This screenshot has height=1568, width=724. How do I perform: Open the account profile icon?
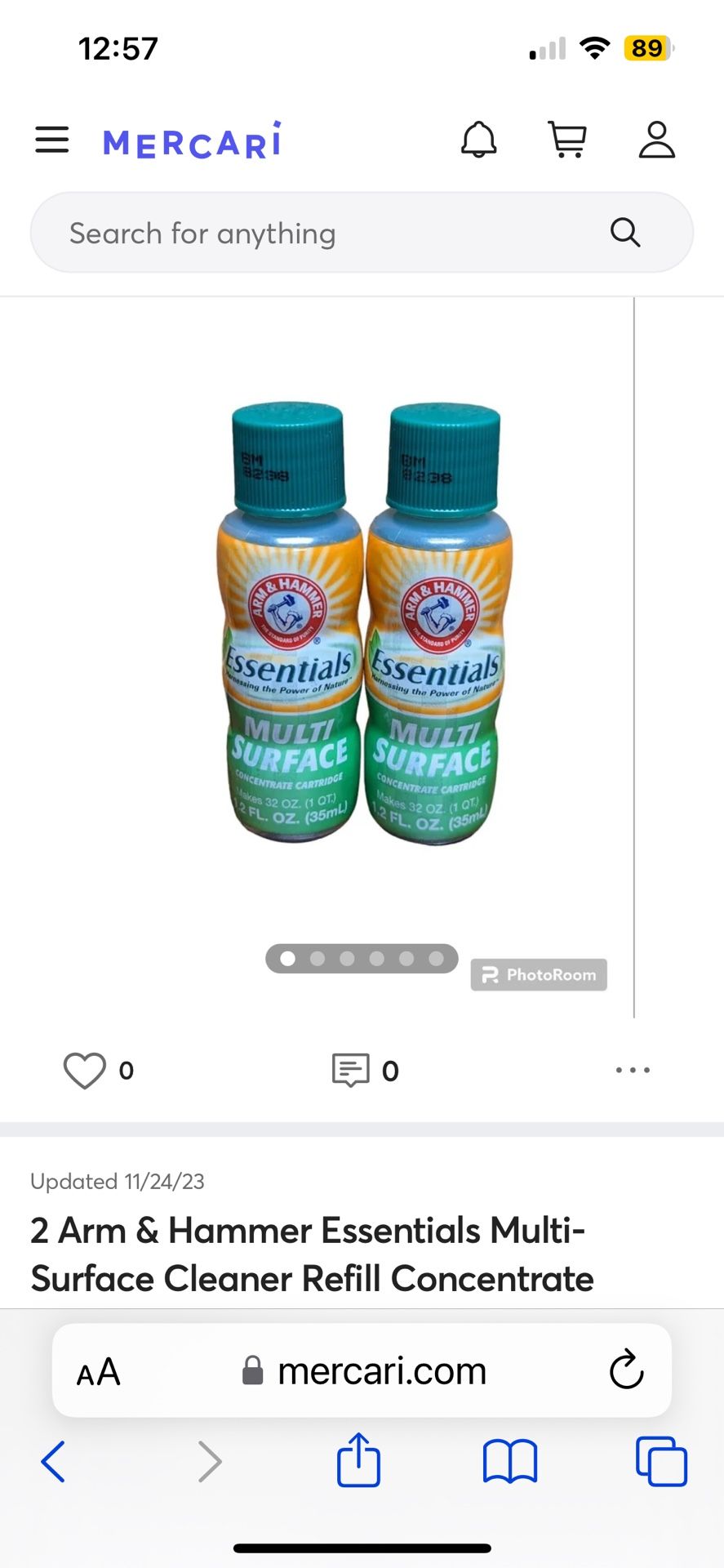pyautogui.click(x=656, y=140)
